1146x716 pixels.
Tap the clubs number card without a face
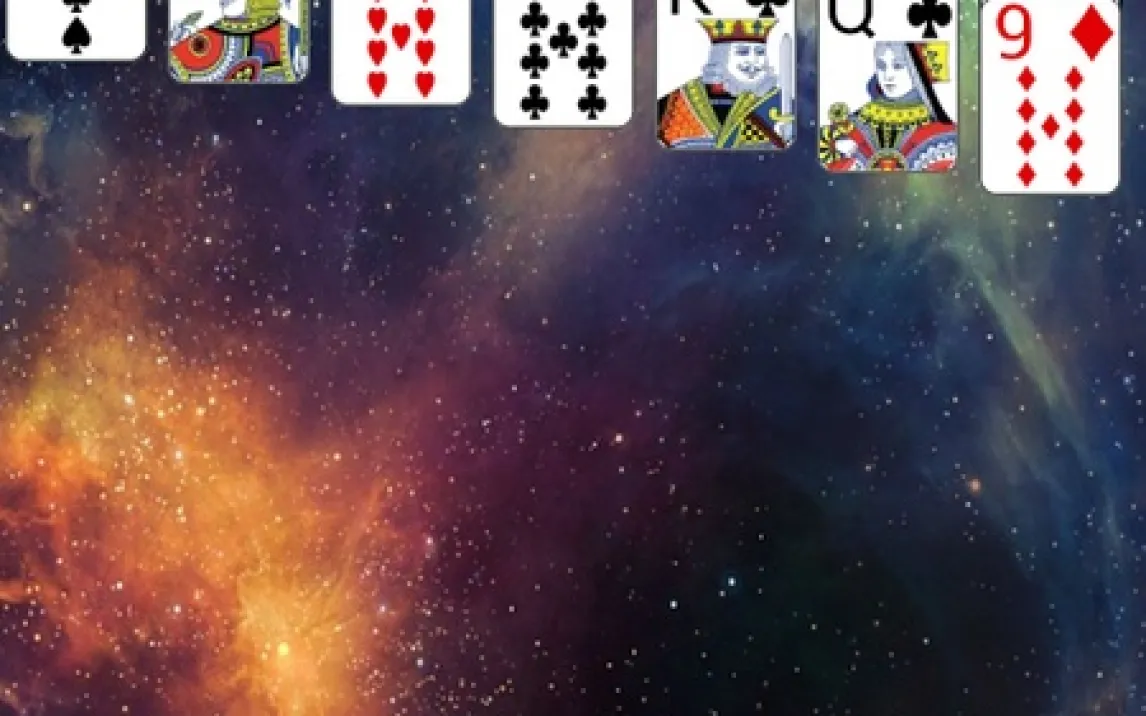click(563, 63)
